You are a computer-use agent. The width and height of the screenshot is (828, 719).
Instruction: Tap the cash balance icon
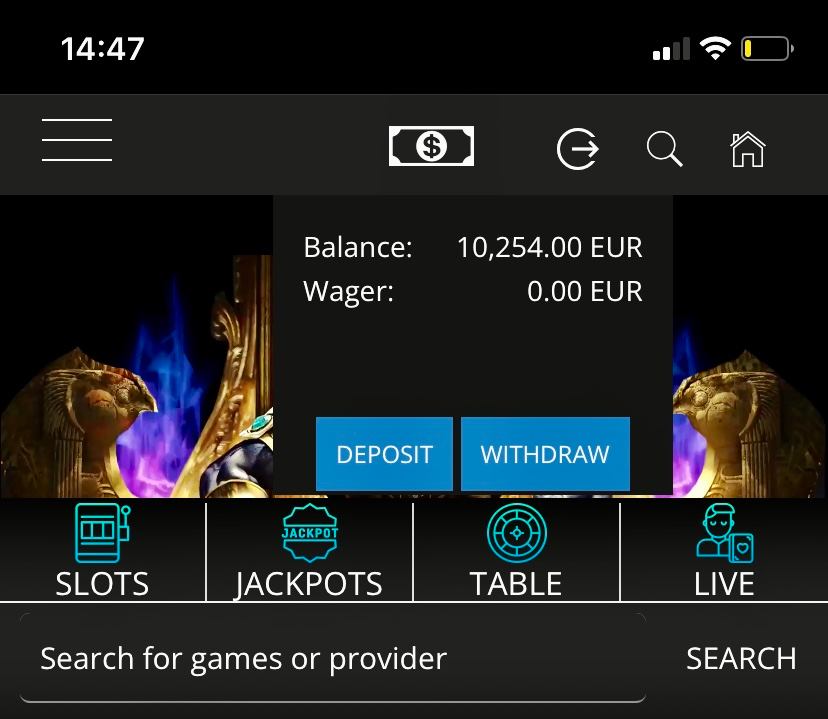(431, 148)
